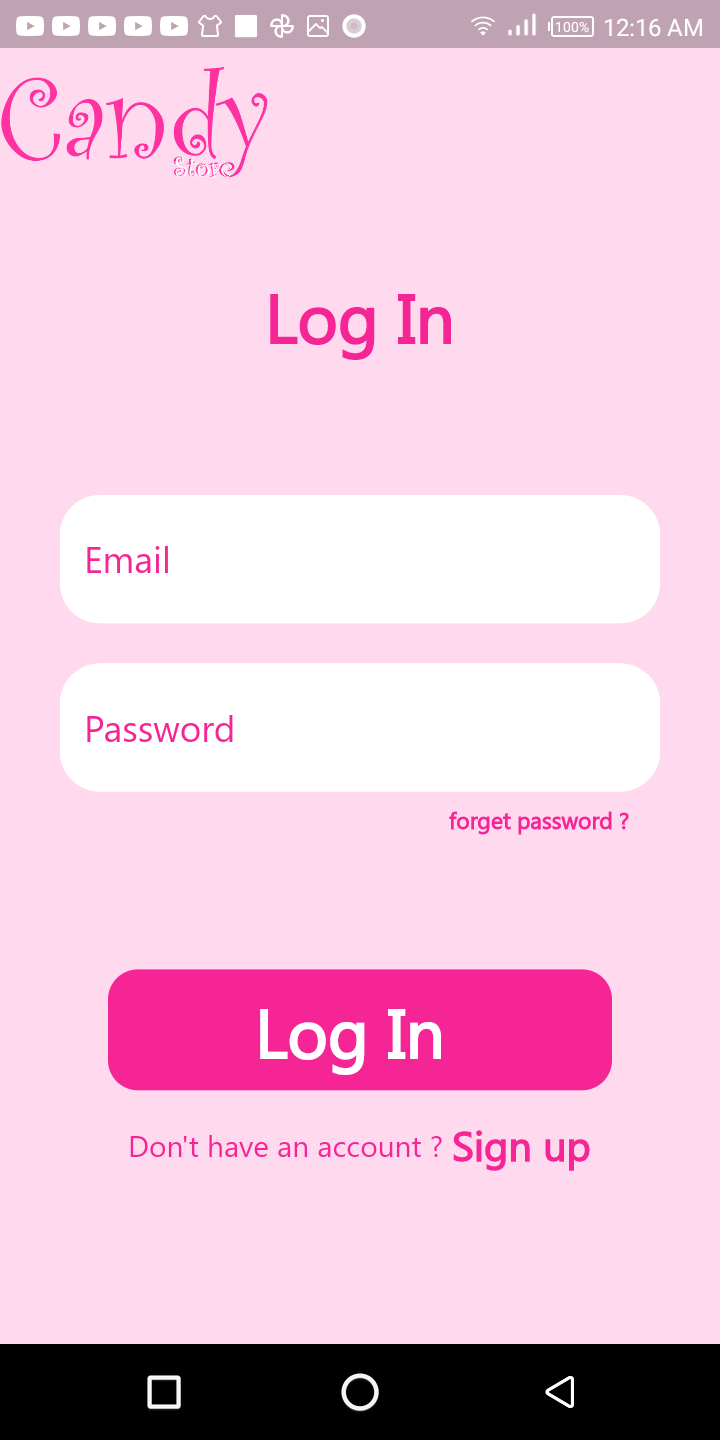The image size is (720, 1440).
Task: Select the Password input field
Action: (360, 726)
